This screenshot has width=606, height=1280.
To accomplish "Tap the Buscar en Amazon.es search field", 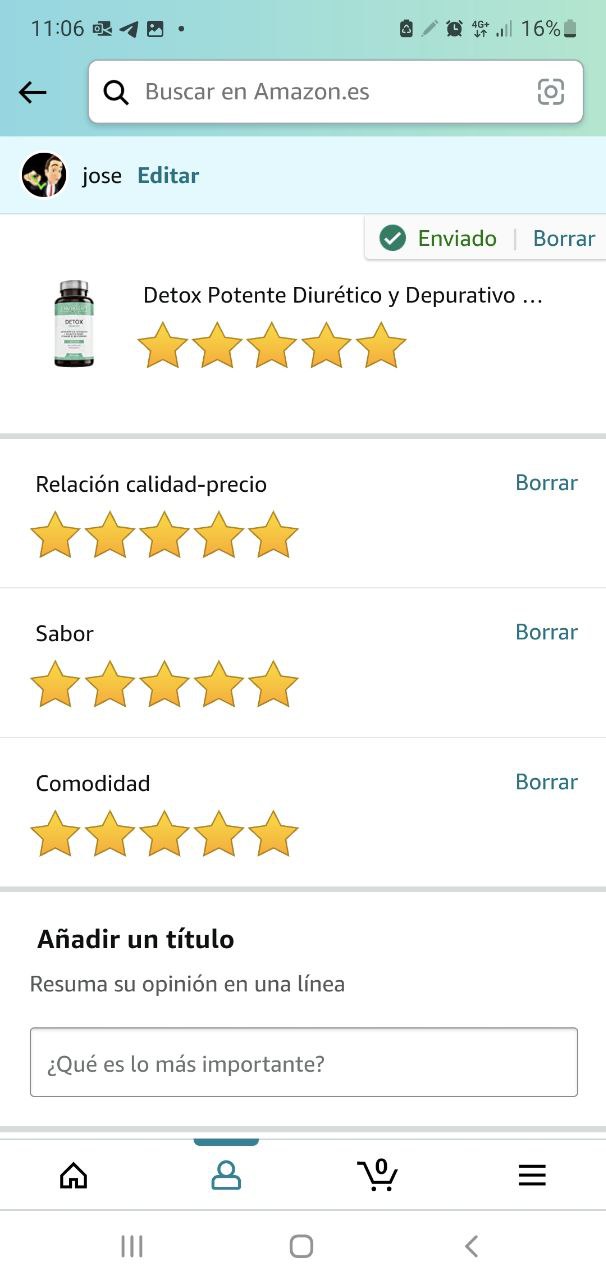I will pyautogui.click(x=320, y=93).
